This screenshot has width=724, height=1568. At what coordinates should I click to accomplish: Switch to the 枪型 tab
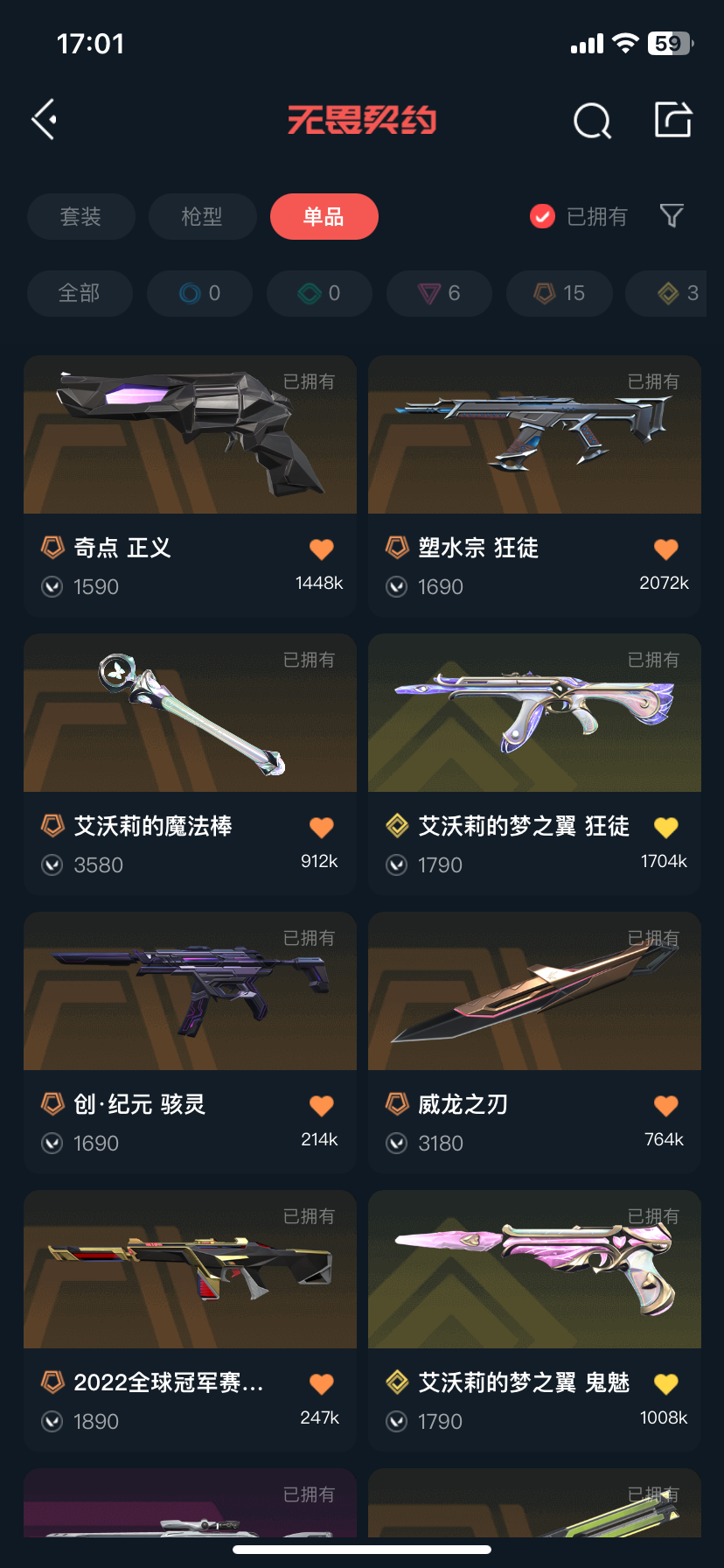(202, 216)
